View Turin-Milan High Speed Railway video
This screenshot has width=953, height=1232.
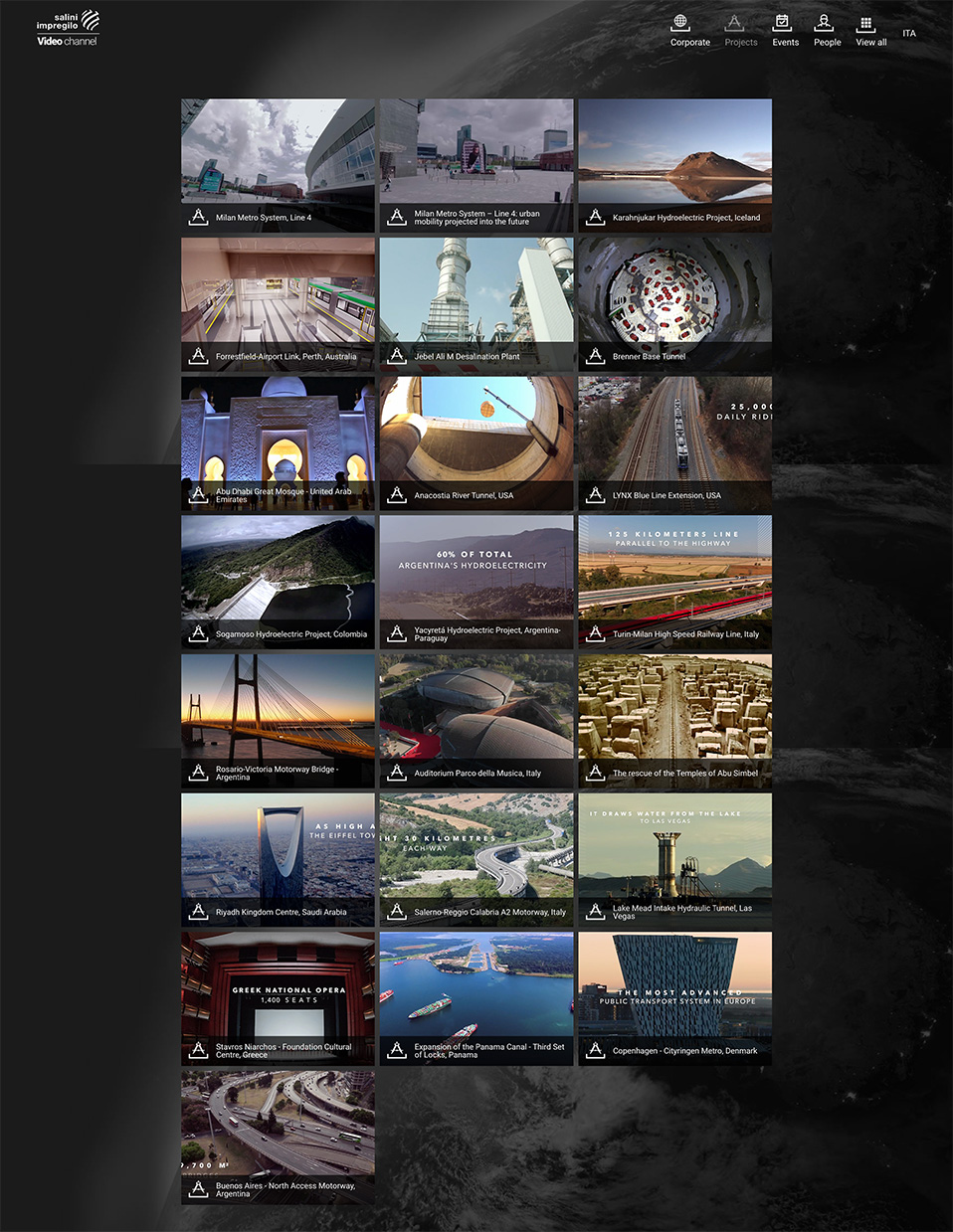pos(674,582)
